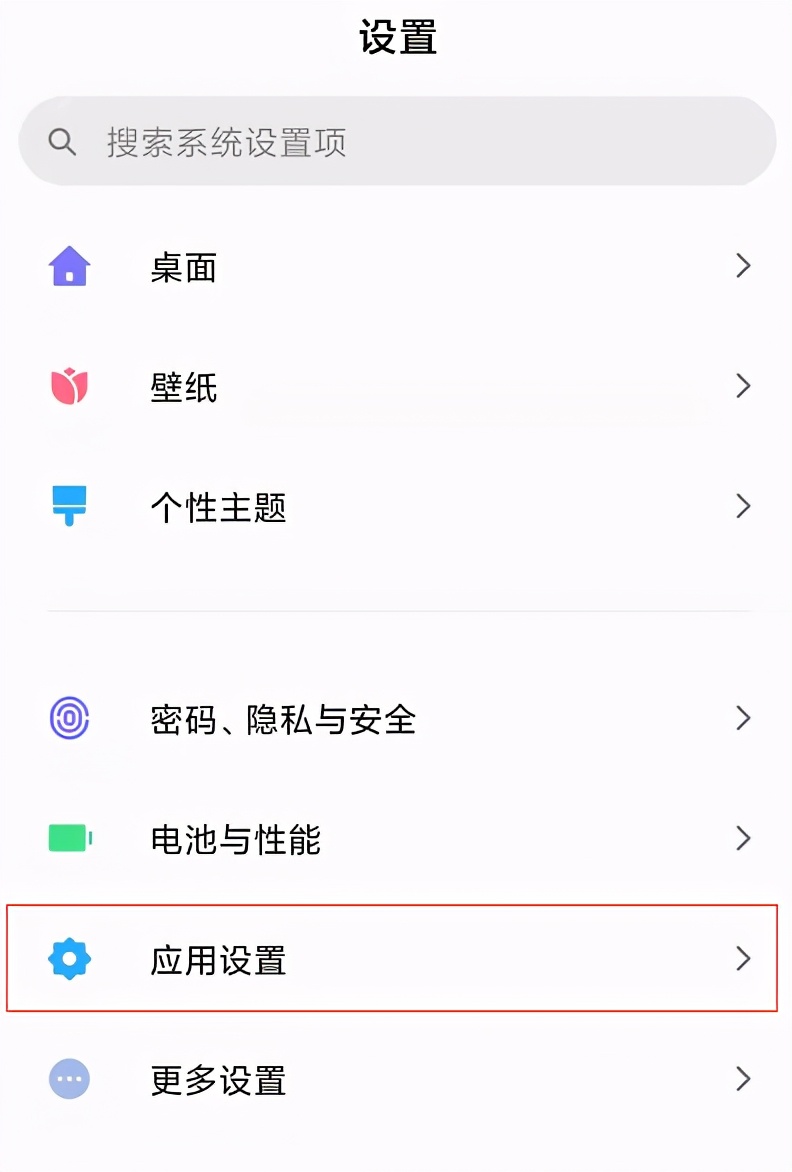
Task: Click the green battery icon
Action: 68,837
